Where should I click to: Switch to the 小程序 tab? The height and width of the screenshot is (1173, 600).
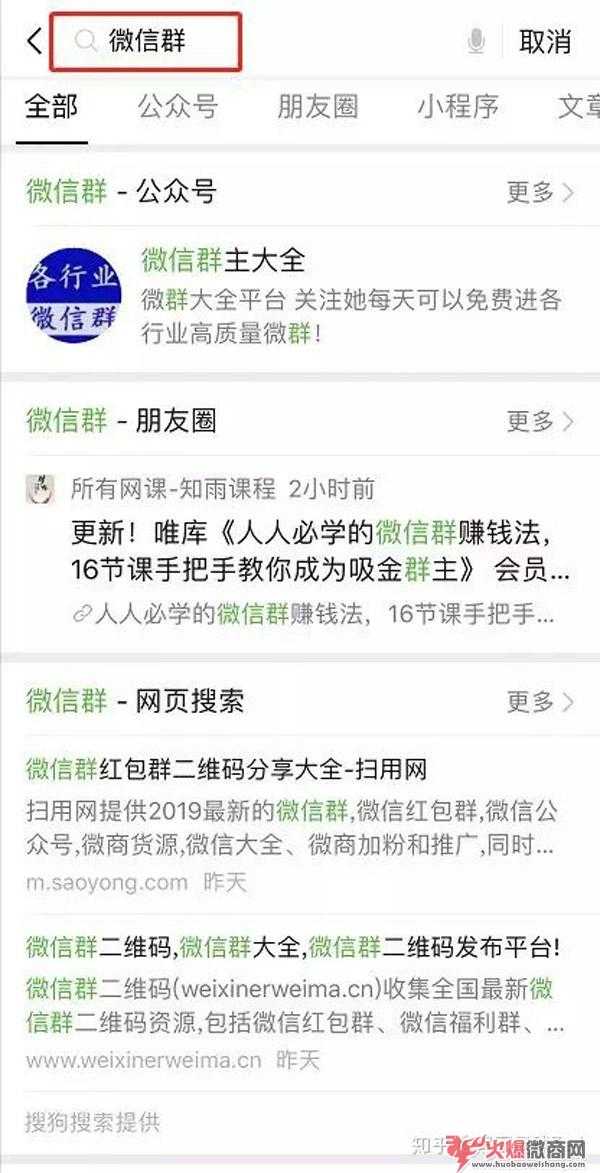click(458, 107)
